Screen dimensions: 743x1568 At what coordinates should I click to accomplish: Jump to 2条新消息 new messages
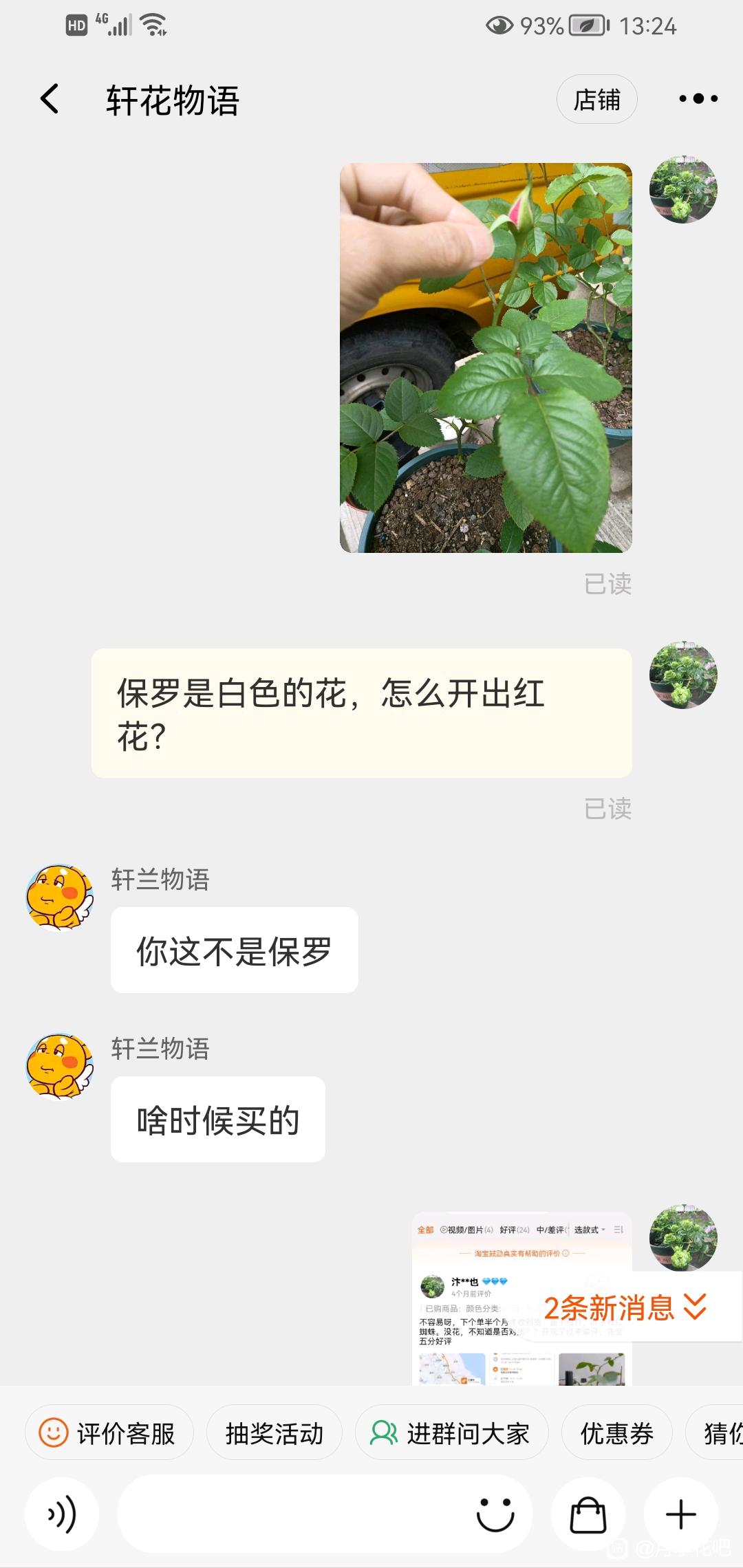[x=626, y=1307]
